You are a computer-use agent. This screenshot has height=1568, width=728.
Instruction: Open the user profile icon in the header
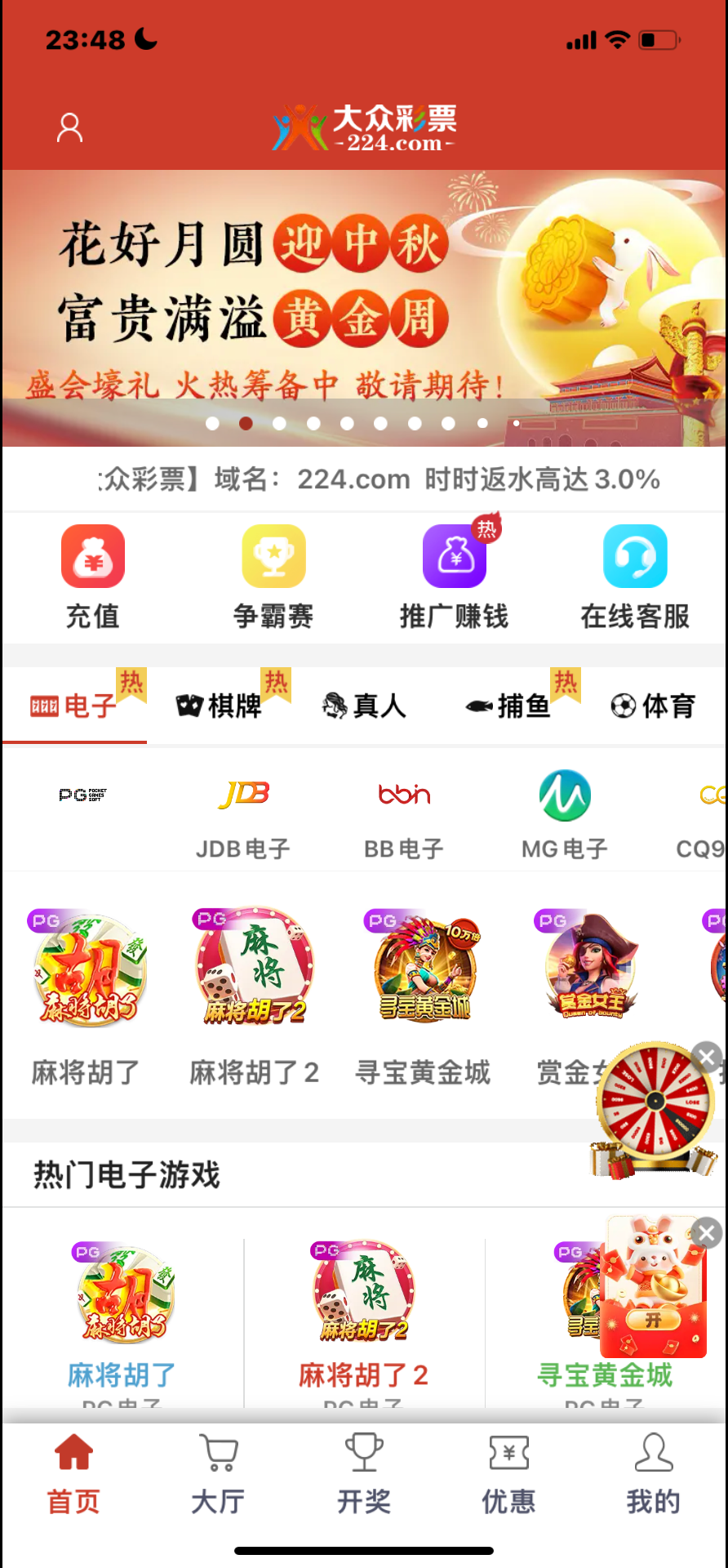pos(69,127)
